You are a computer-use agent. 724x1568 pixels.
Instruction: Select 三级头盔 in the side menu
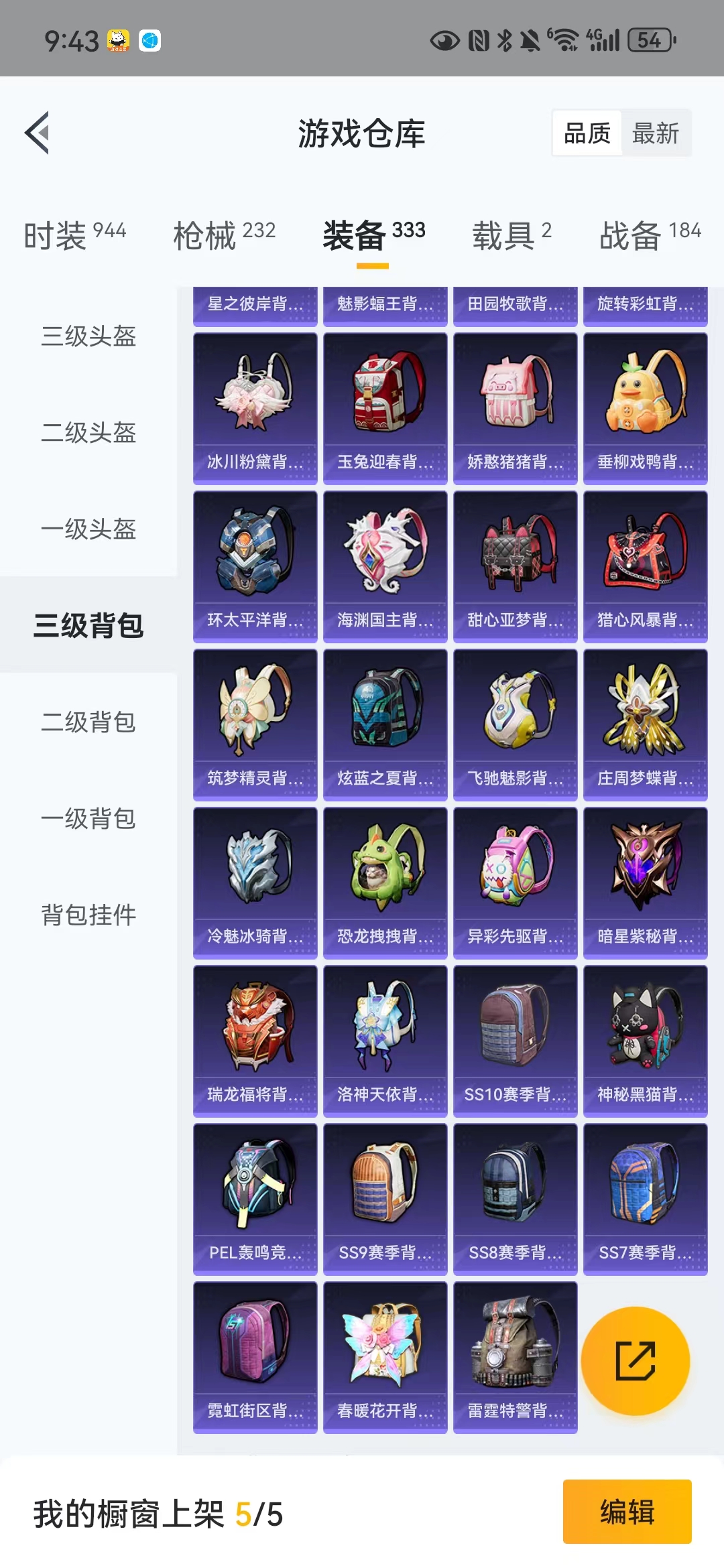[x=88, y=336]
